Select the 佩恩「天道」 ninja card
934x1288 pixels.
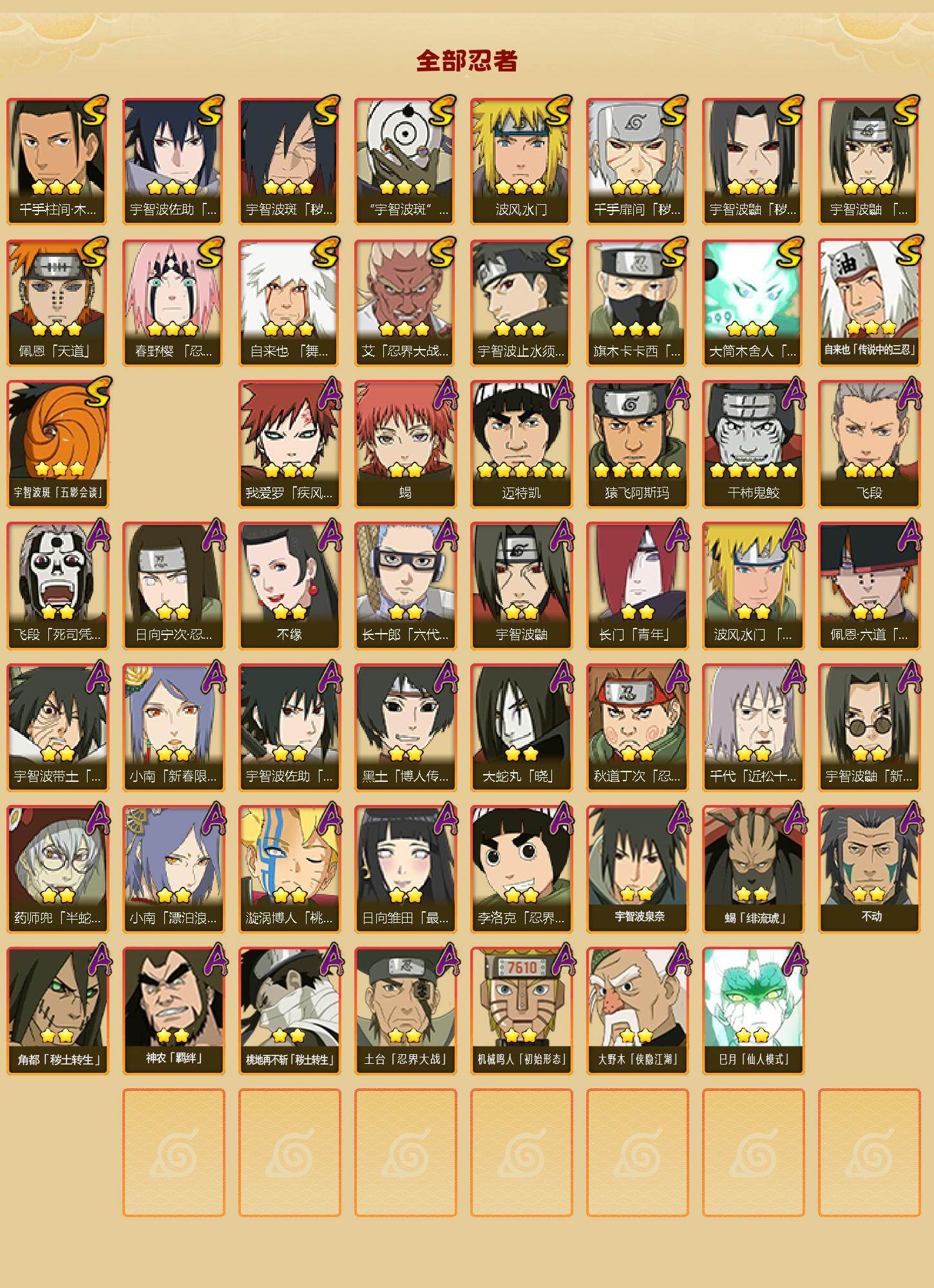pos(57,302)
